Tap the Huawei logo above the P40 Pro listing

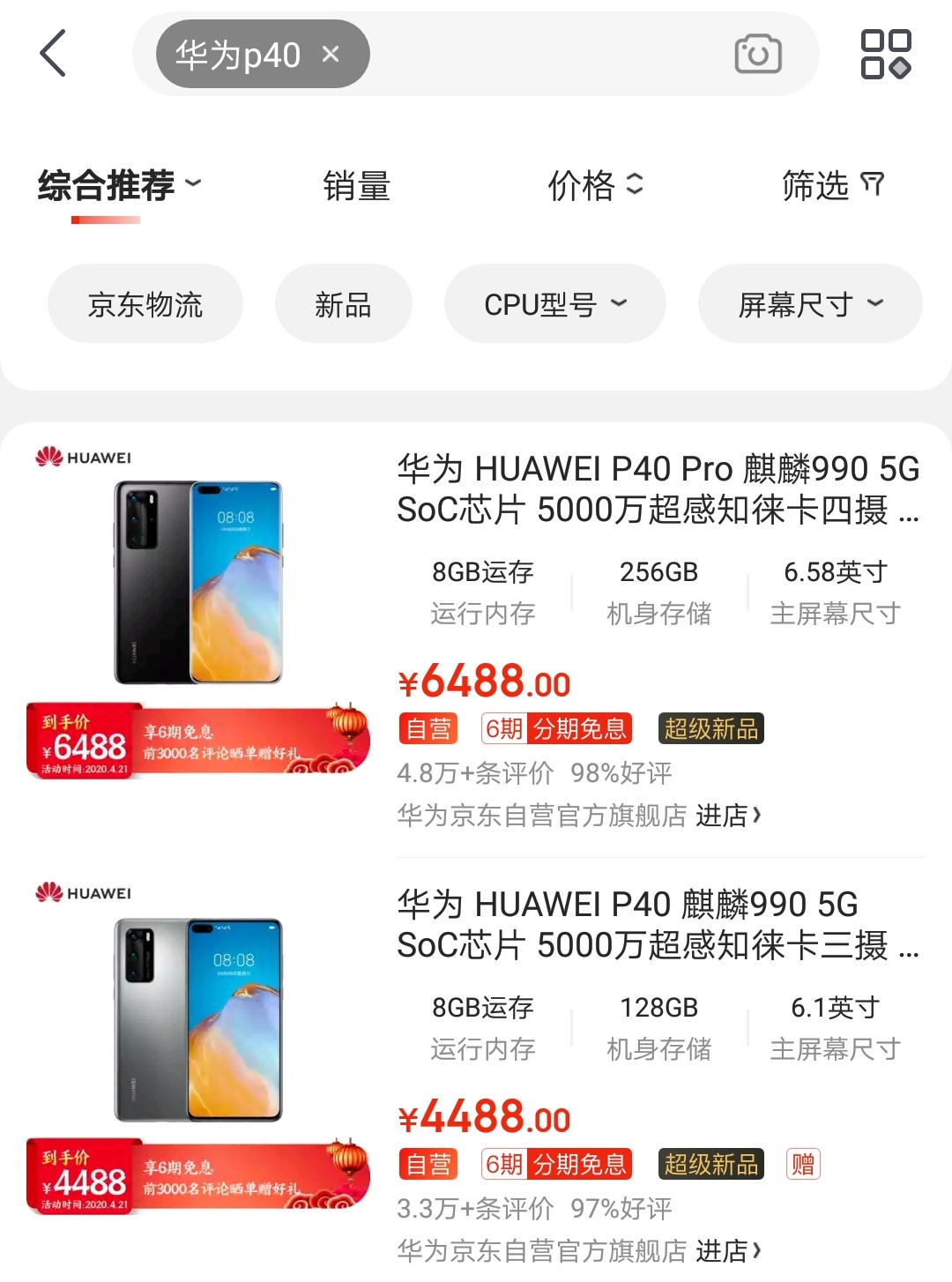(x=82, y=457)
